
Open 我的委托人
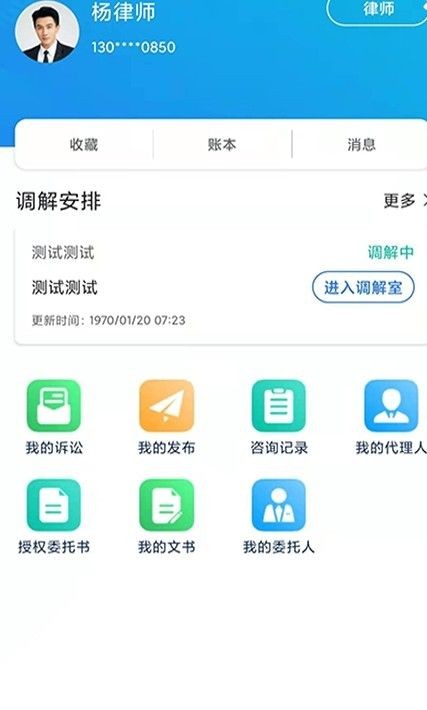click(278, 517)
